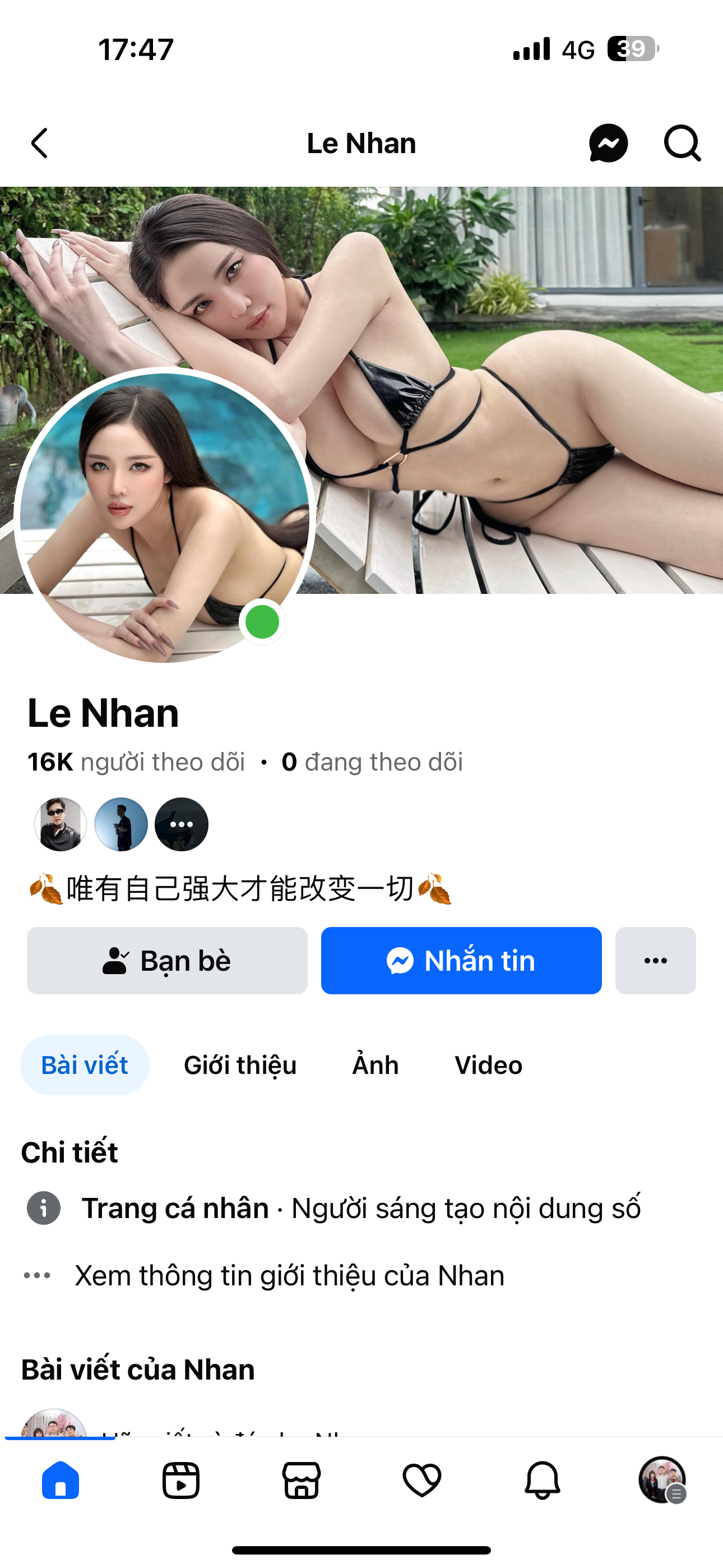Viewport: 723px width, 1568px height.
Task: Open the Marketplace tab
Action: point(302,1480)
